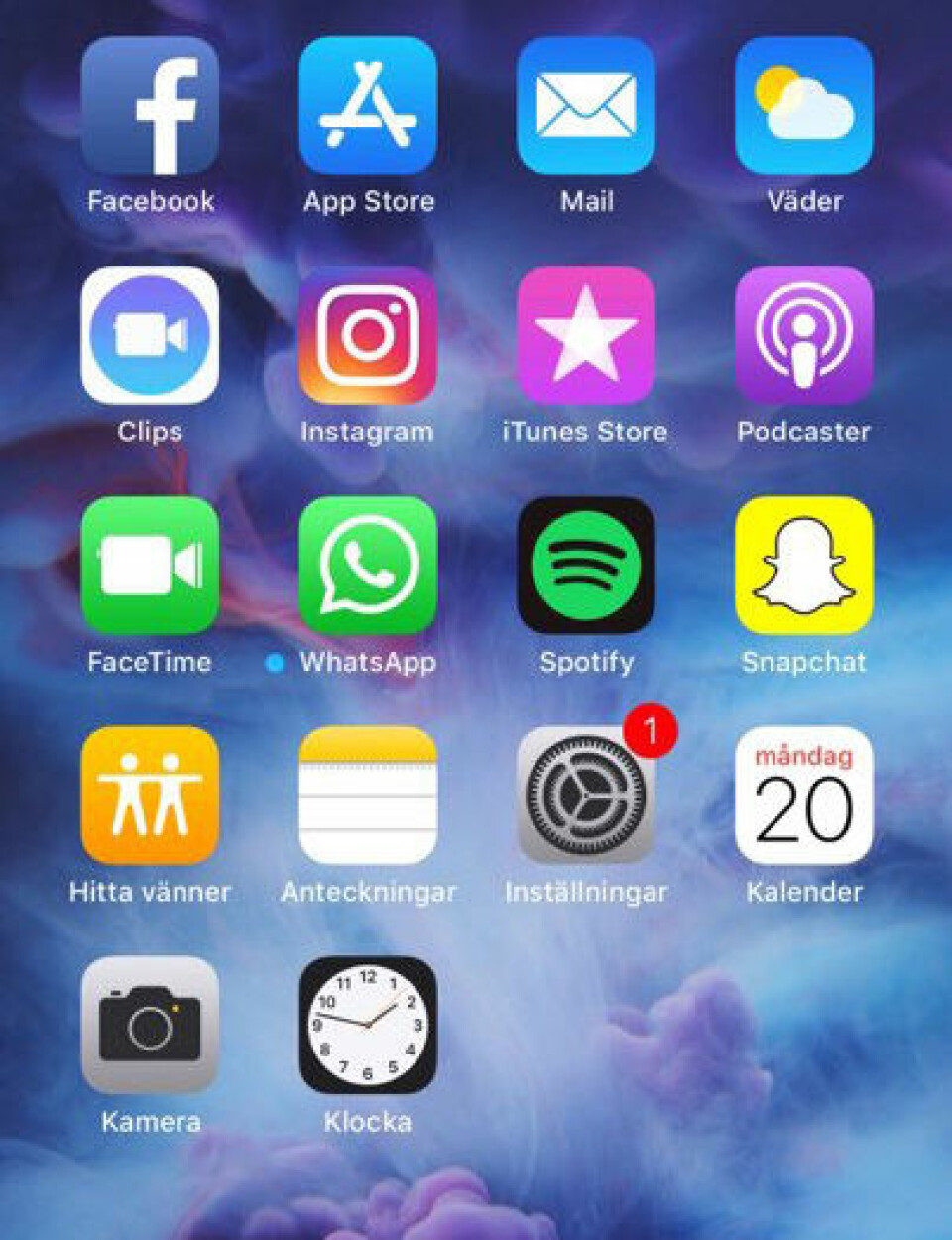The image size is (952, 1240).
Task: Open iTunes Store
Action: (x=586, y=335)
